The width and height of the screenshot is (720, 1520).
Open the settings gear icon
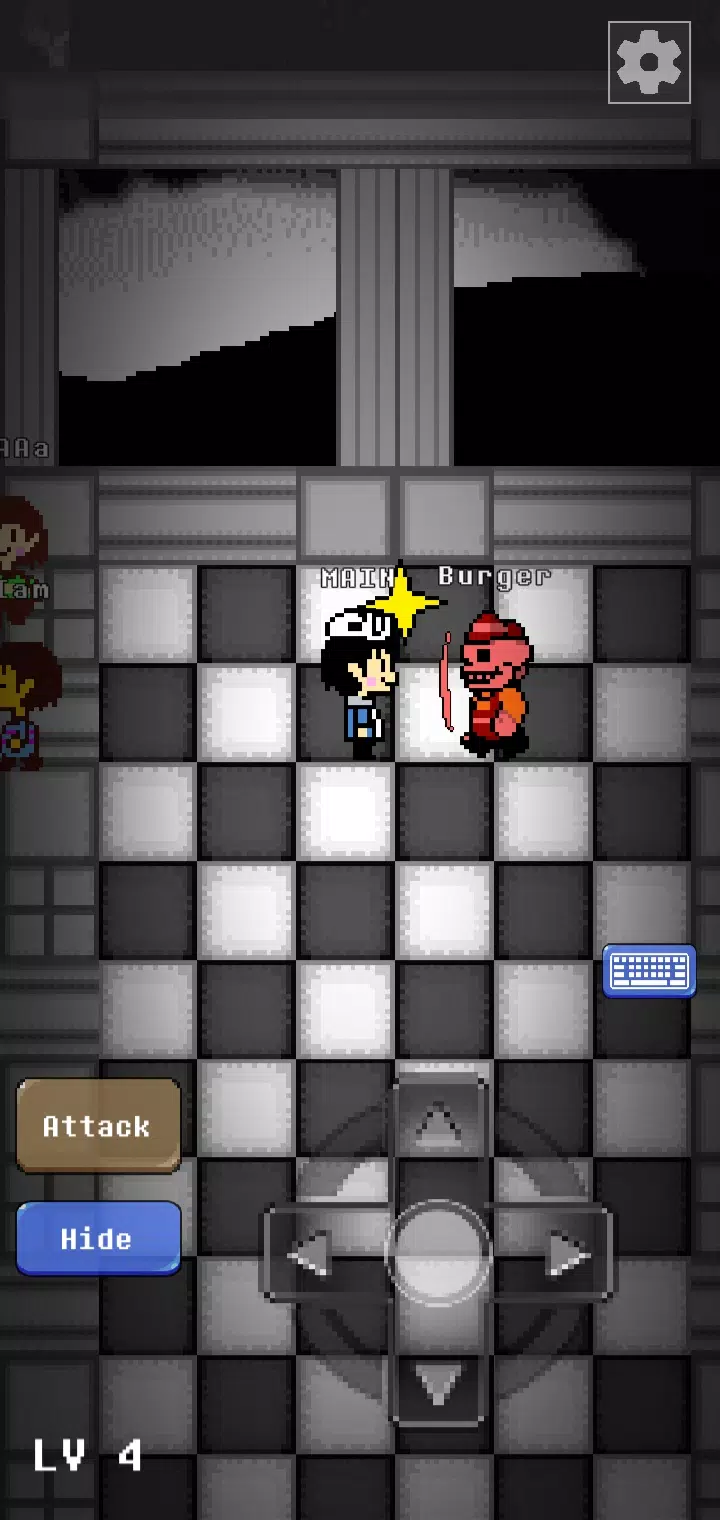[x=649, y=62]
